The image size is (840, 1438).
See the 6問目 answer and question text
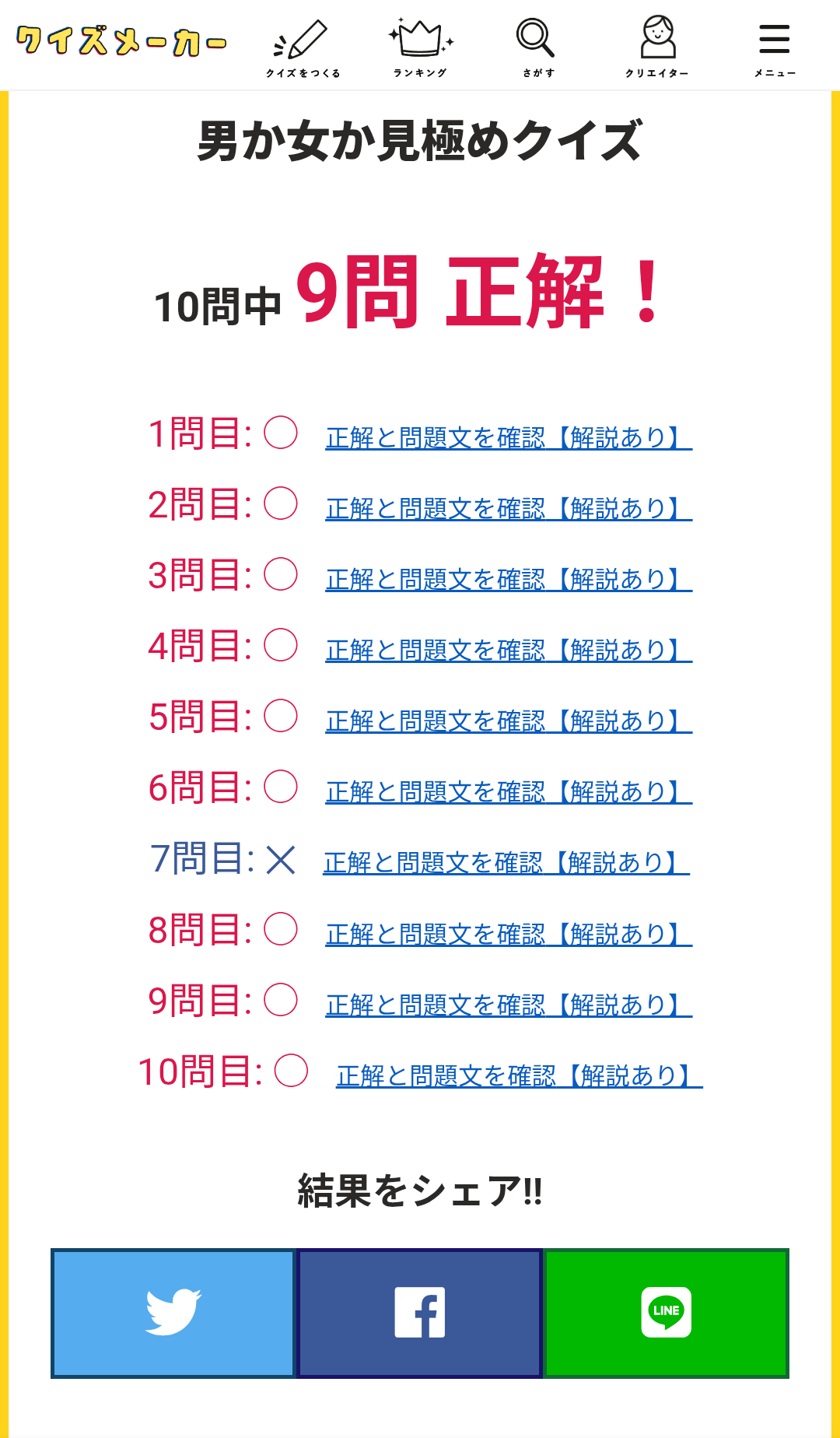[x=509, y=792]
